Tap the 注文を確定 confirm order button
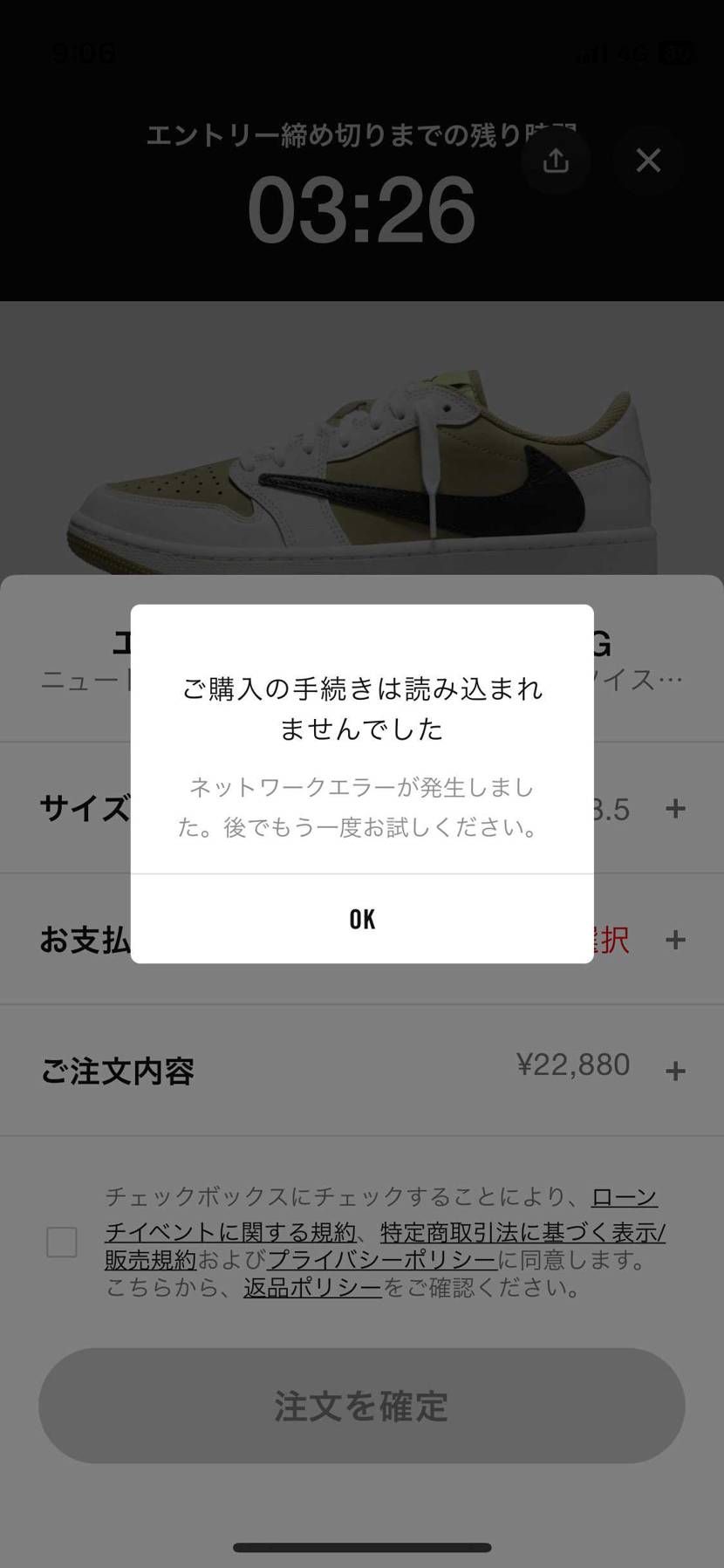This screenshot has width=724, height=1568. point(362,1404)
